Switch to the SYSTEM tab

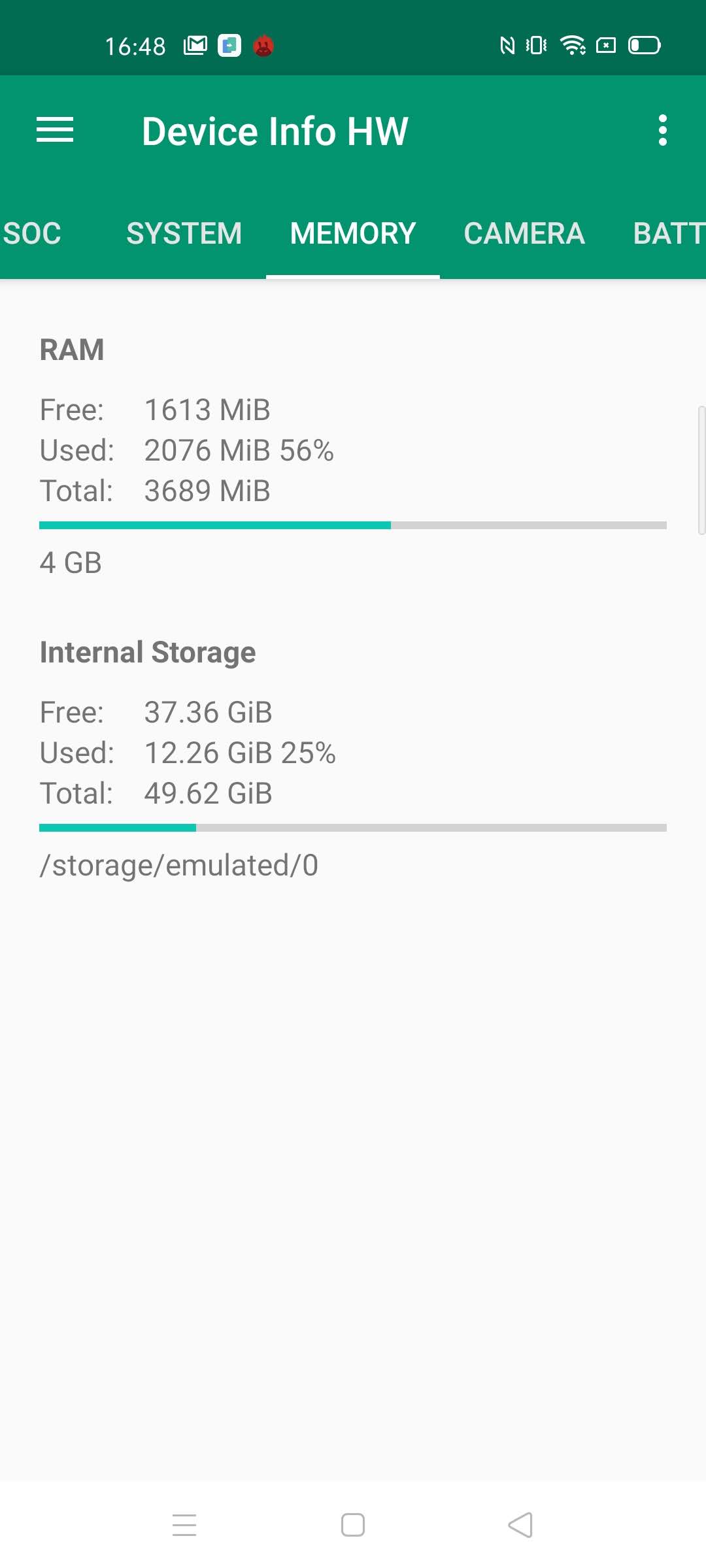click(x=184, y=233)
